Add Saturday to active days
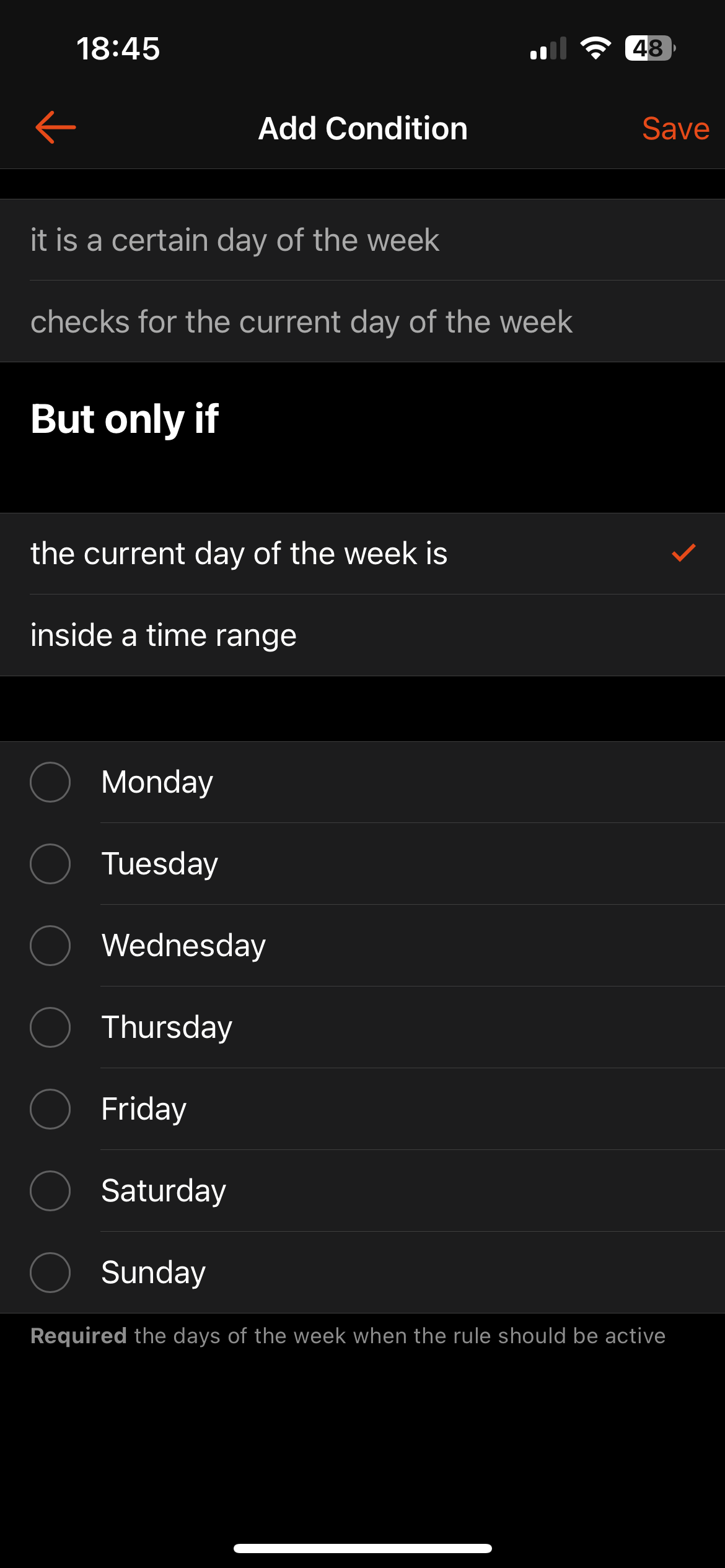Screen dimensions: 725x1568 [x=362, y=1191]
